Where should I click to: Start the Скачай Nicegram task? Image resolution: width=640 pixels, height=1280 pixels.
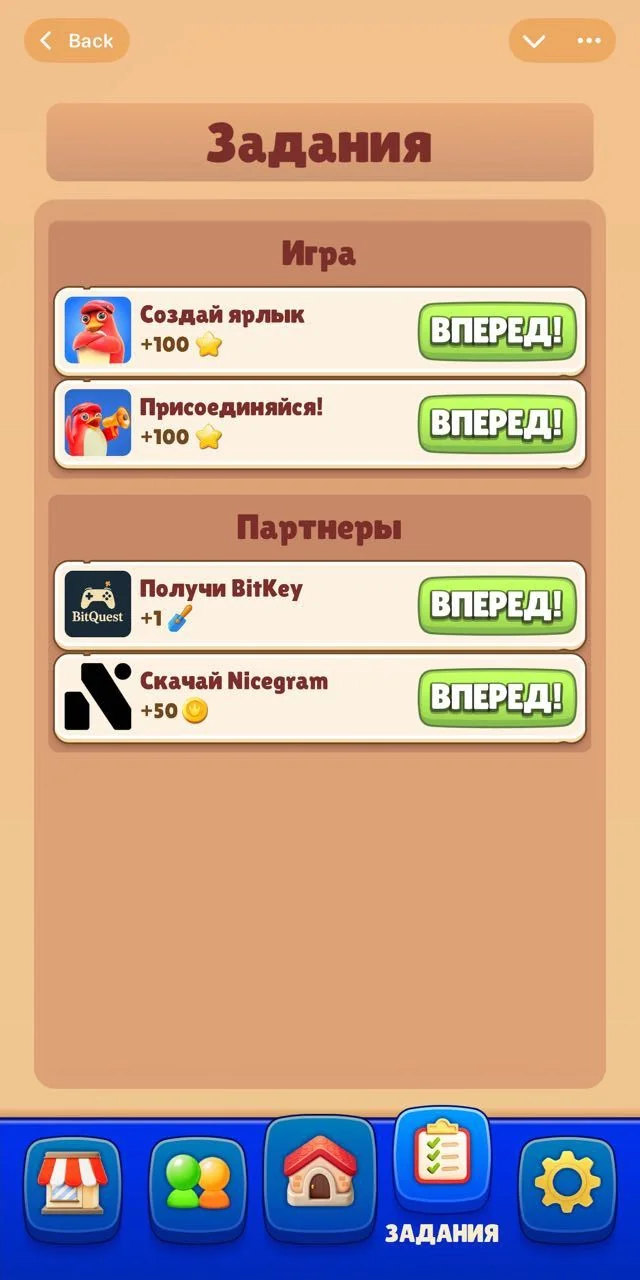tap(497, 698)
